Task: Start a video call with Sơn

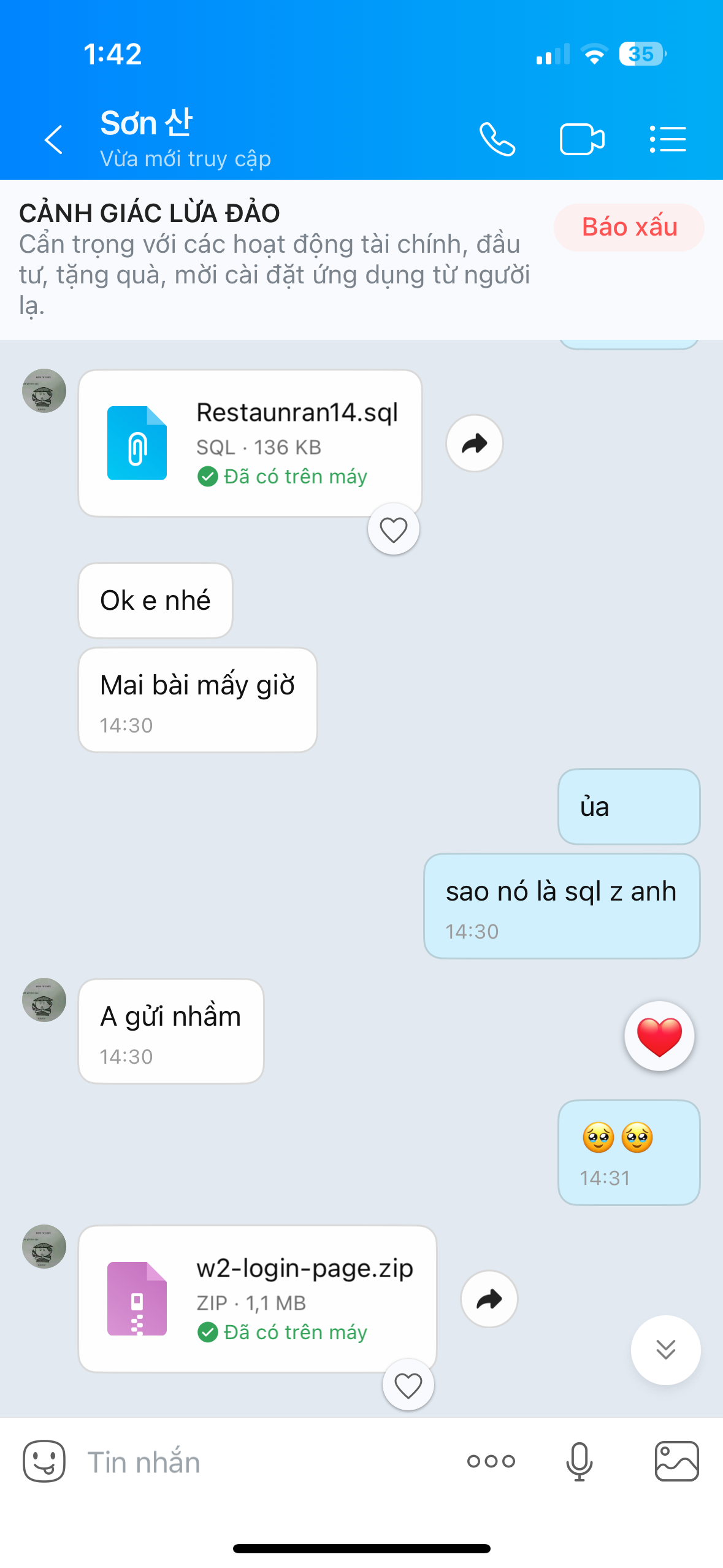Action: (581, 139)
